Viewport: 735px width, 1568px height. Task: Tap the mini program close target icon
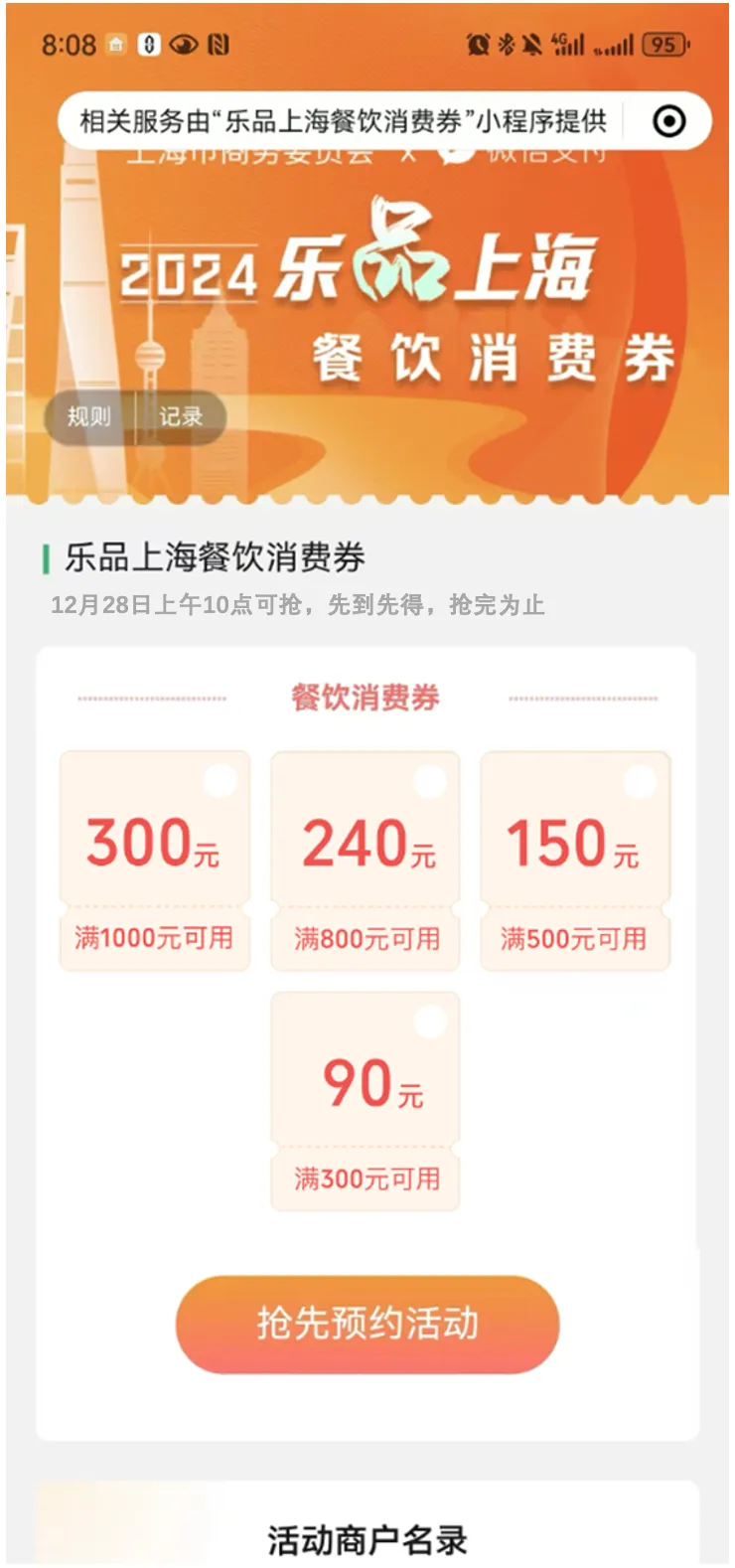[669, 121]
